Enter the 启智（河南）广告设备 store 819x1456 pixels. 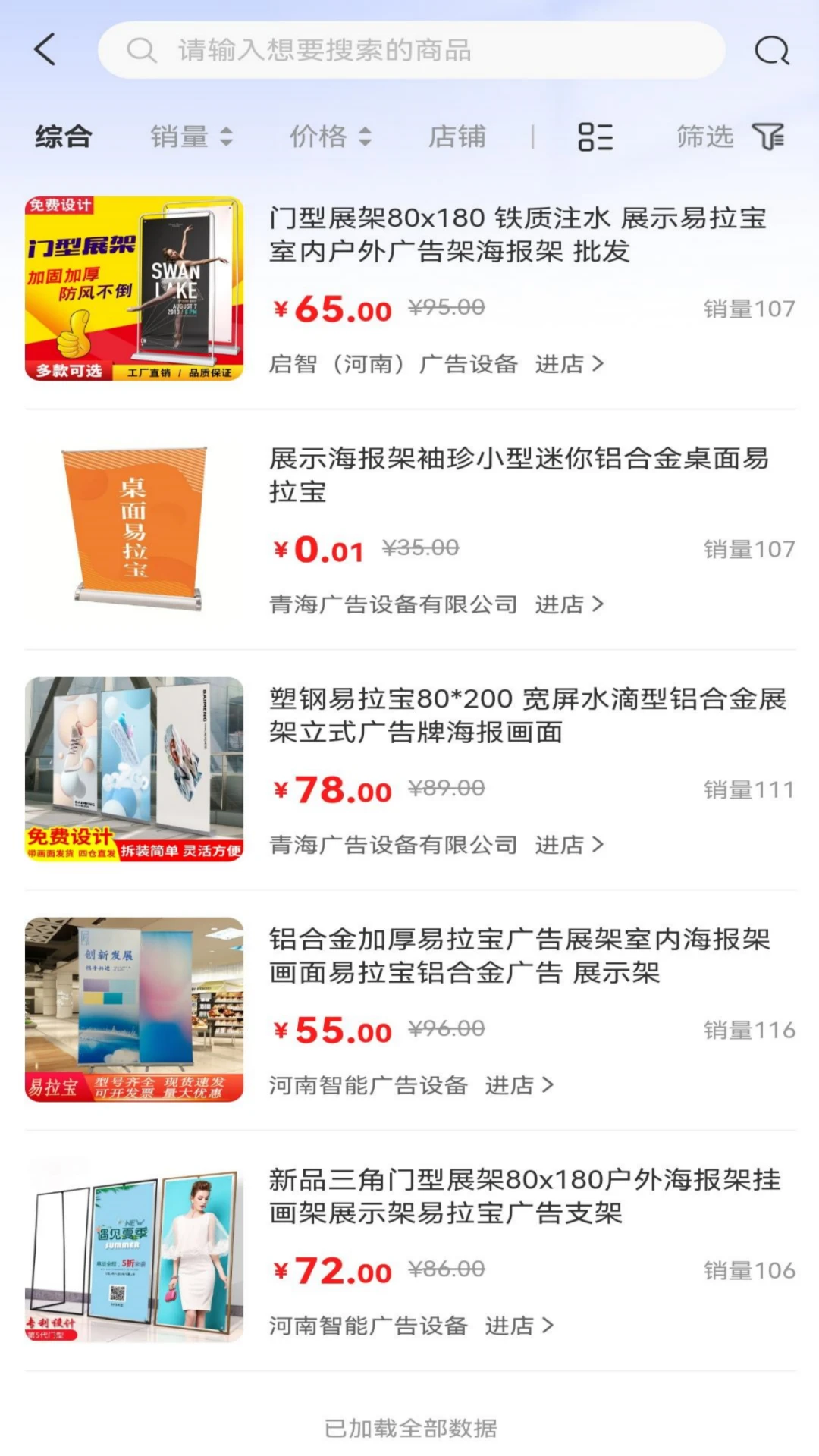(x=569, y=364)
